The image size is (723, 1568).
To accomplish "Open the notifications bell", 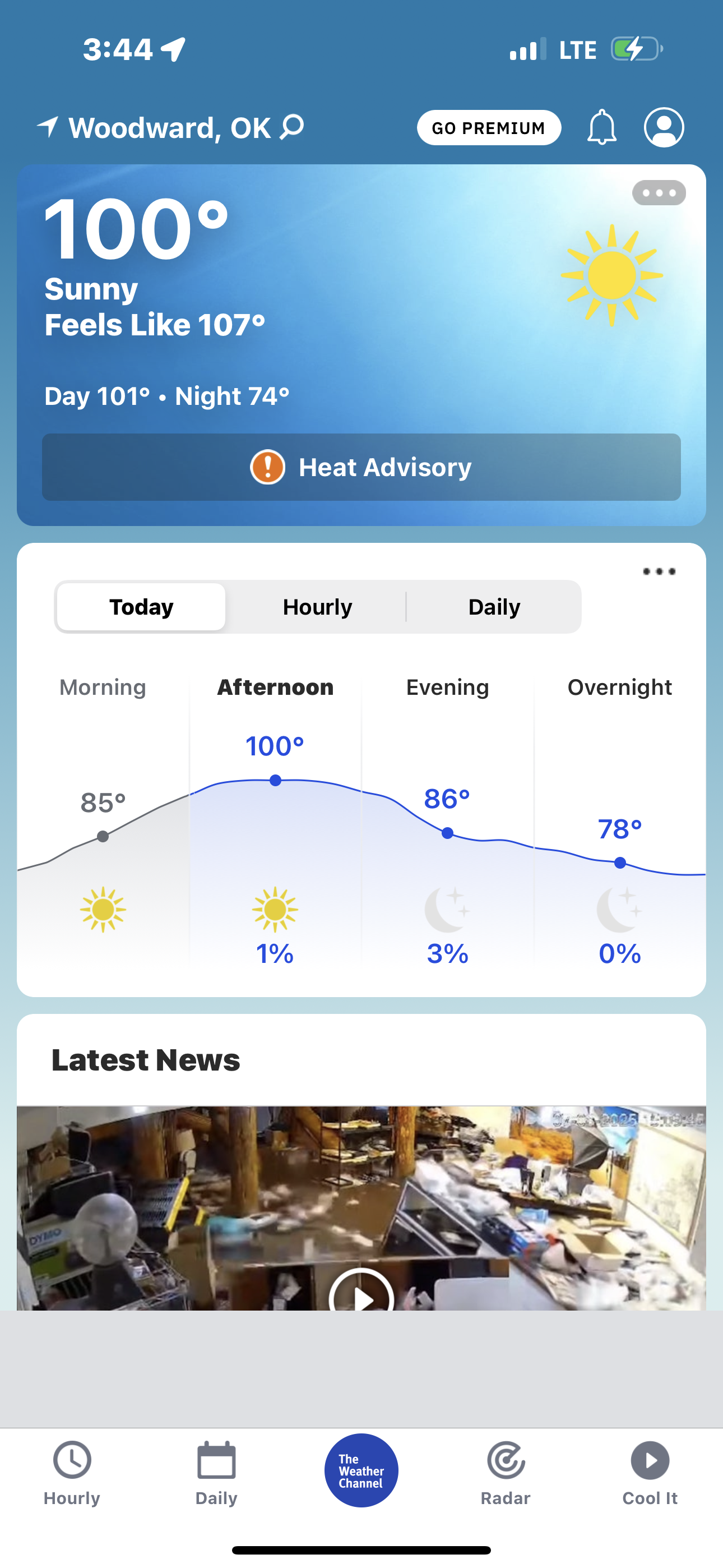I will (x=601, y=127).
